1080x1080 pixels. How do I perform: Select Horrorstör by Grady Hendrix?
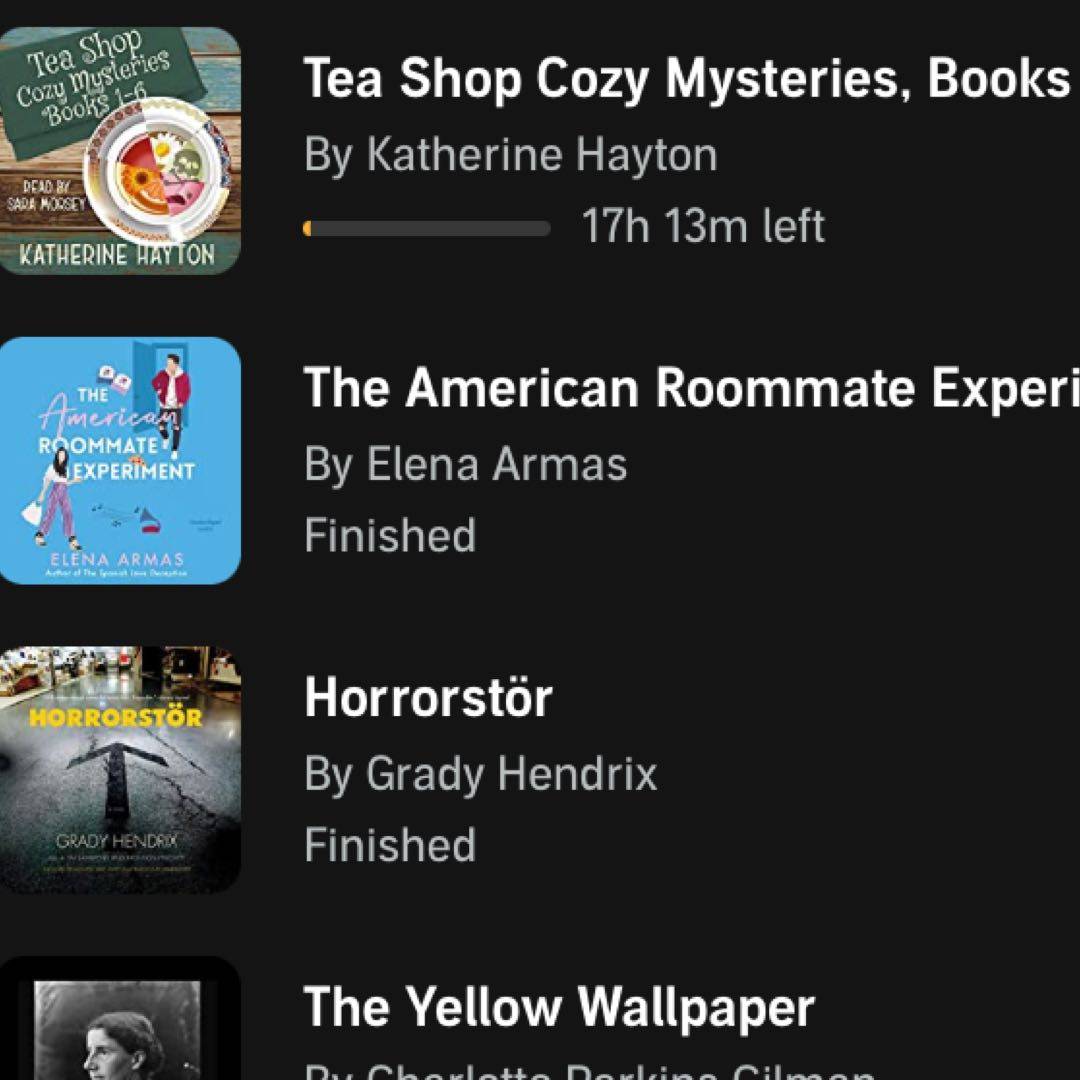pyautogui.click(x=428, y=698)
